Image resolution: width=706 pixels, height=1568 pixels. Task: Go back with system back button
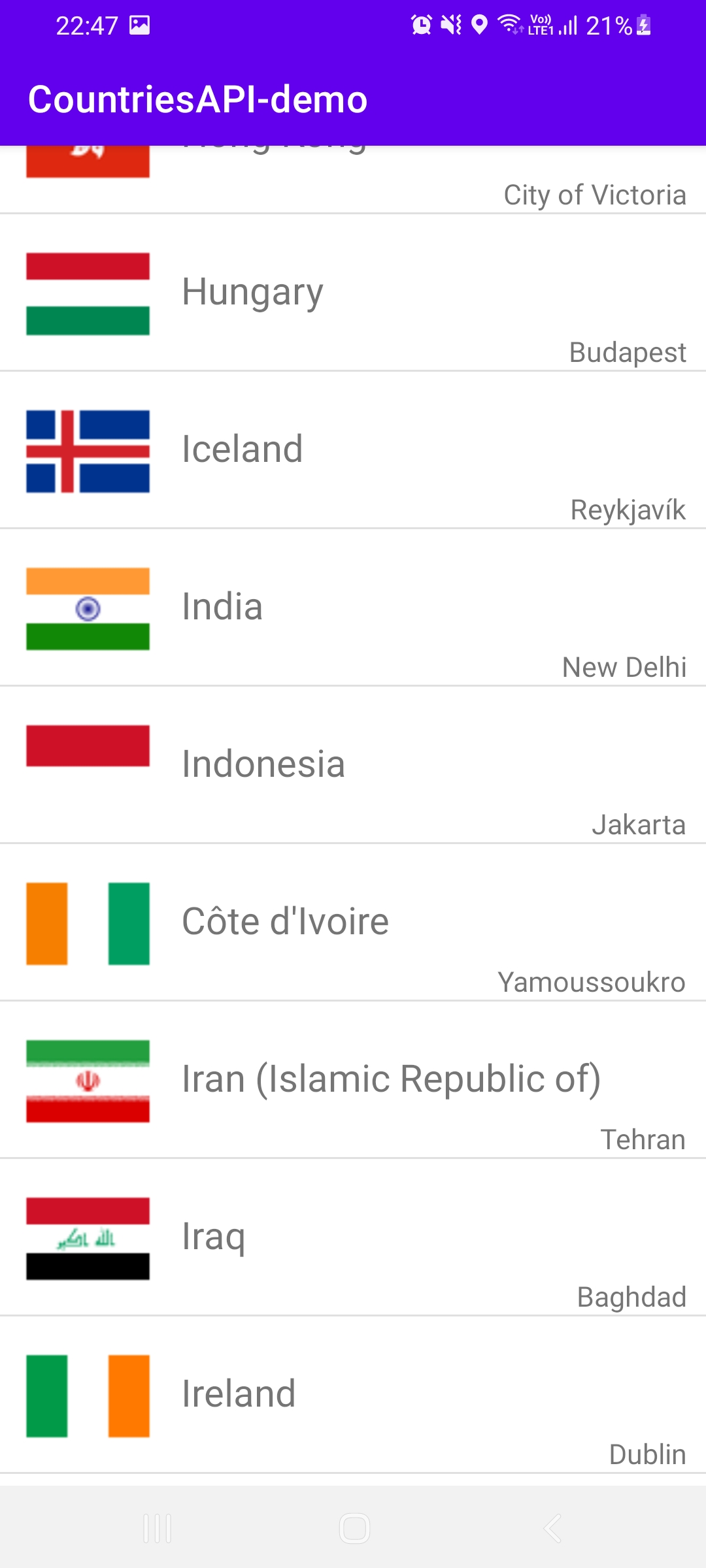tap(552, 1528)
